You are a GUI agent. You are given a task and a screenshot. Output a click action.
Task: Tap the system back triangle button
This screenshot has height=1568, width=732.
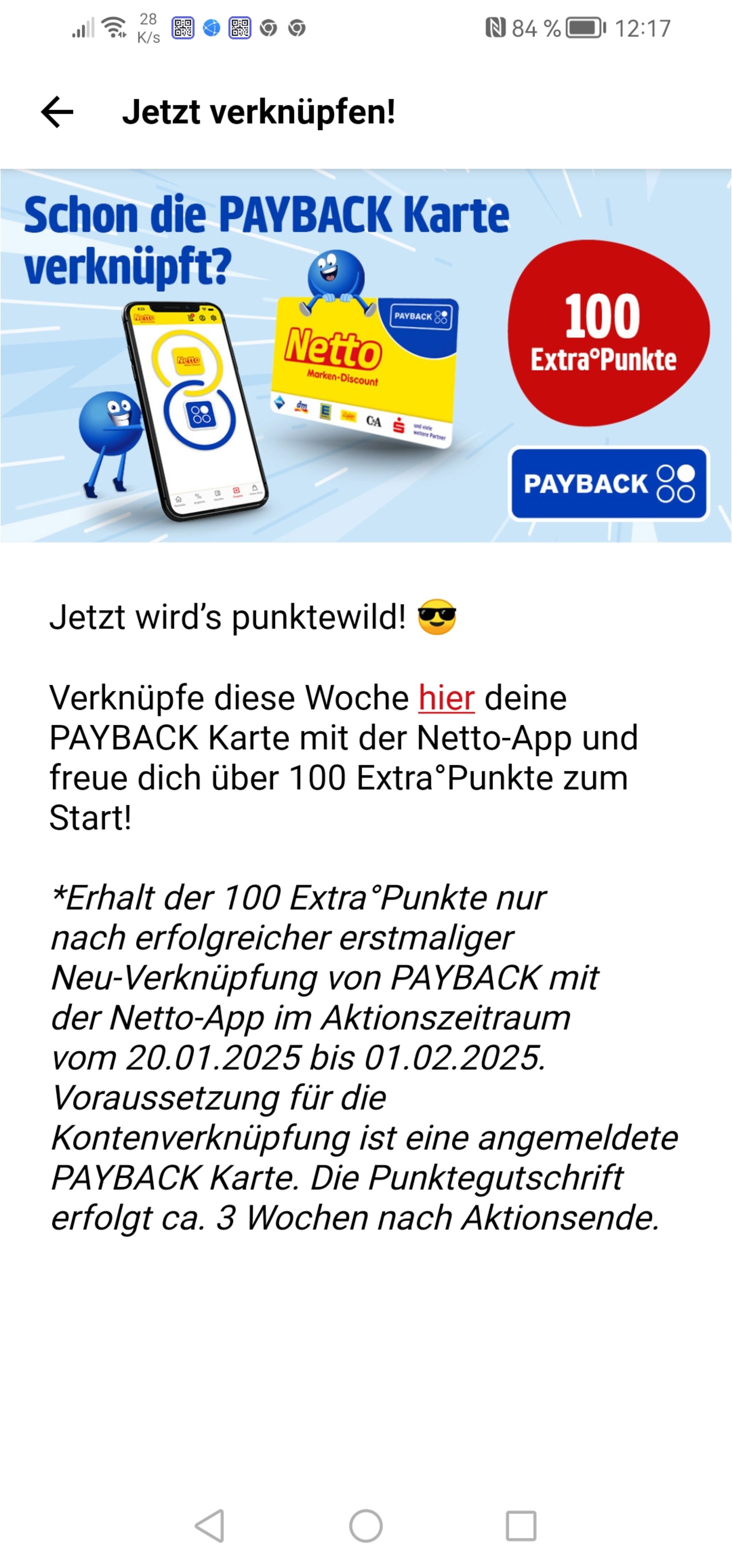[210, 1526]
